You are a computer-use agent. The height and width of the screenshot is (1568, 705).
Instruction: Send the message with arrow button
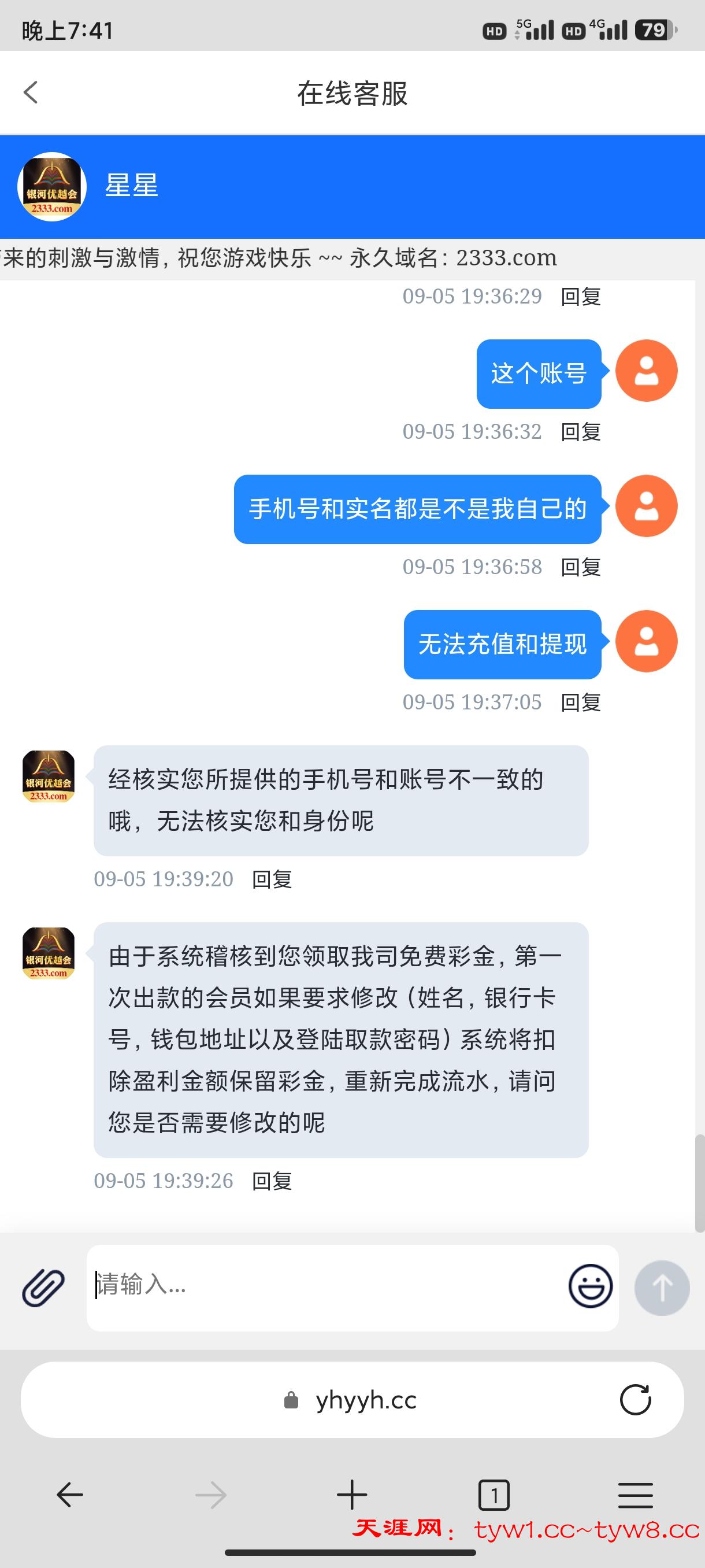[662, 1288]
